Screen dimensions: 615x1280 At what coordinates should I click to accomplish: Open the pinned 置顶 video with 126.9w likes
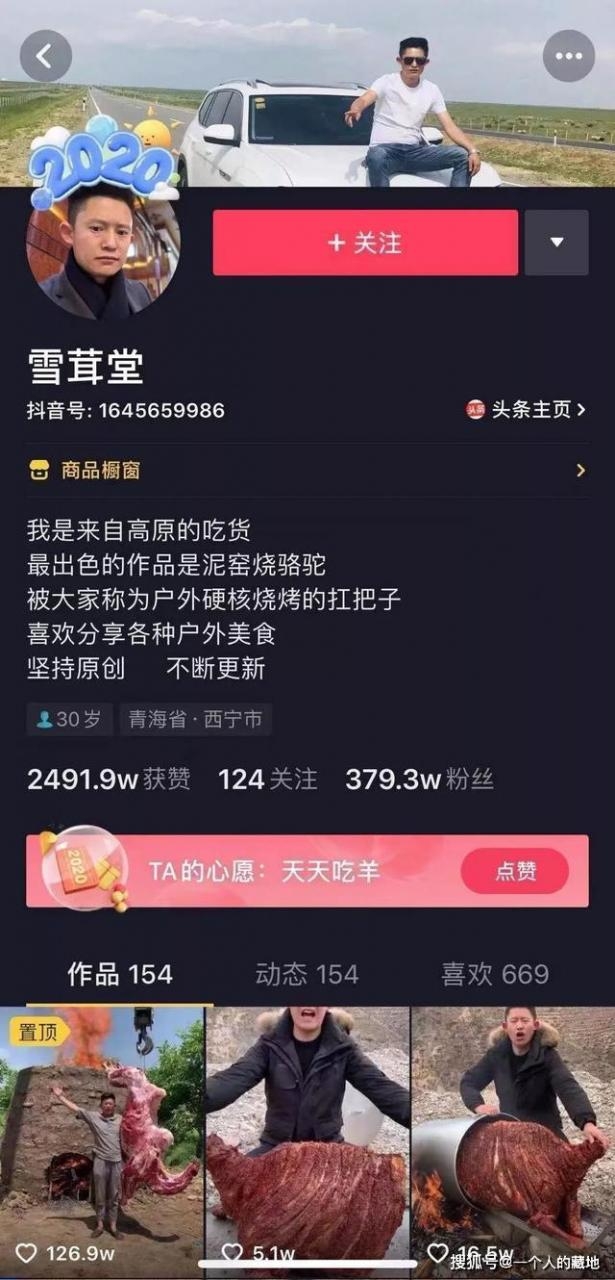click(x=101, y=1140)
